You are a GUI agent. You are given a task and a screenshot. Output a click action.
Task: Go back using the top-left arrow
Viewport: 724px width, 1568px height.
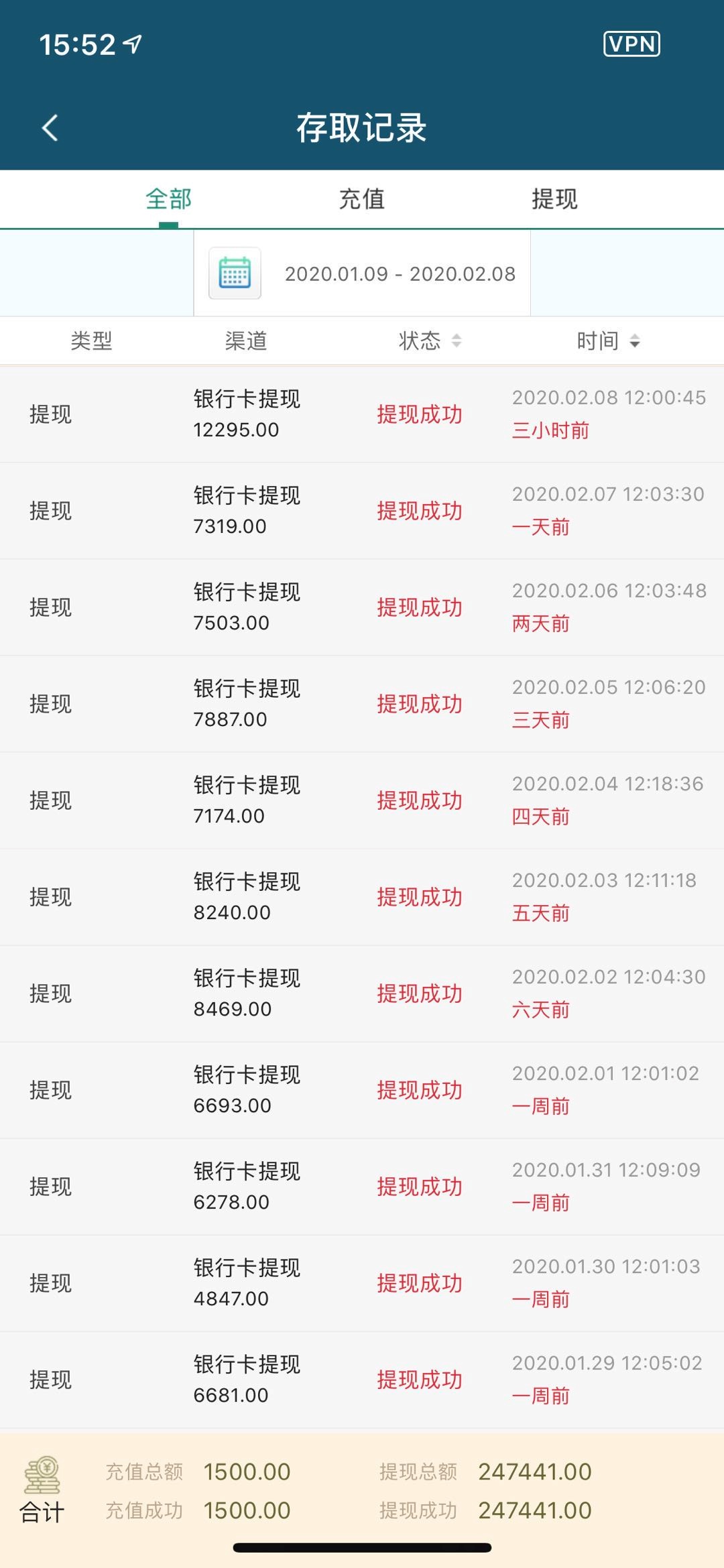pyautogui.click(x=50, y=127)
